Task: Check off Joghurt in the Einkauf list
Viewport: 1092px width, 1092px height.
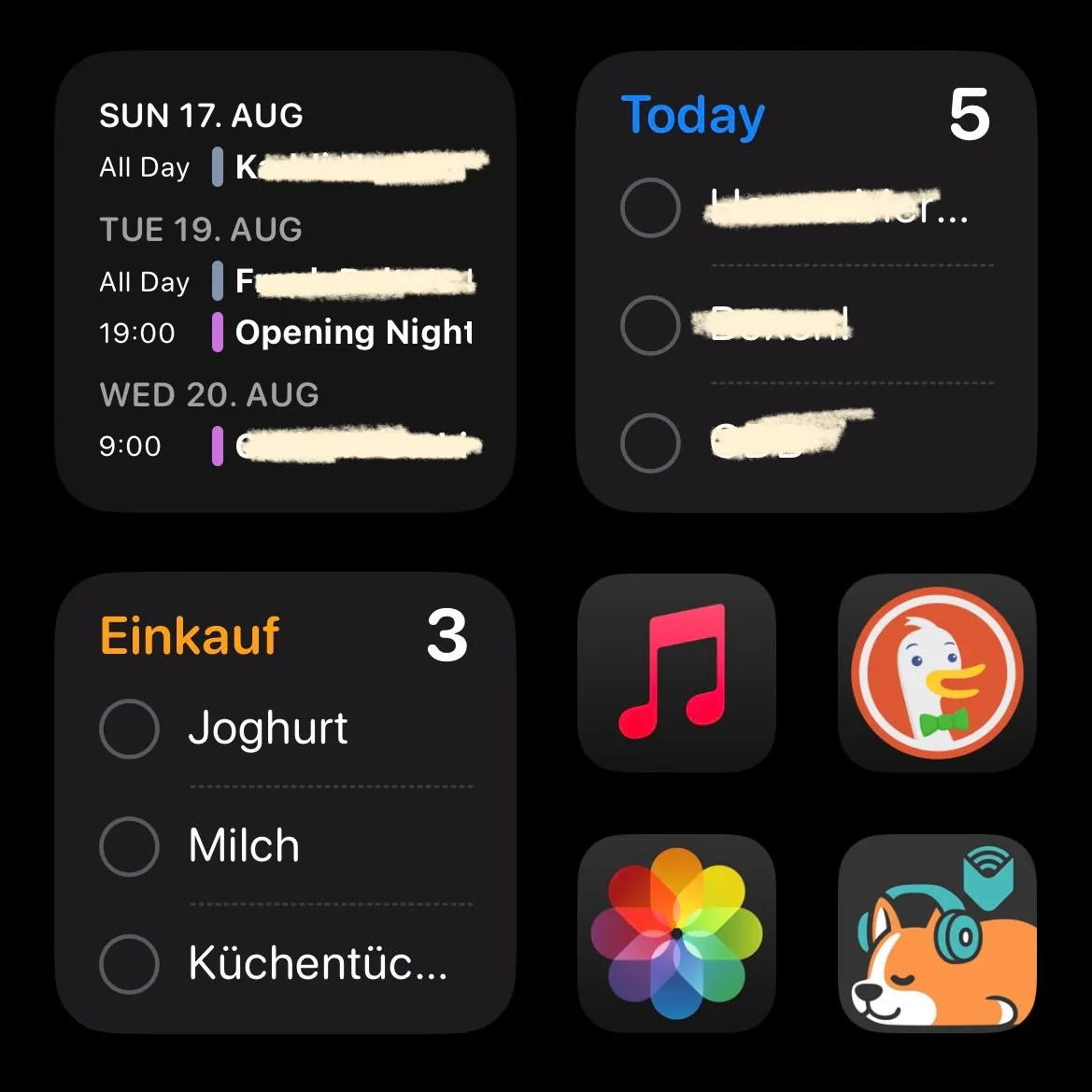Action: (129, 729)
